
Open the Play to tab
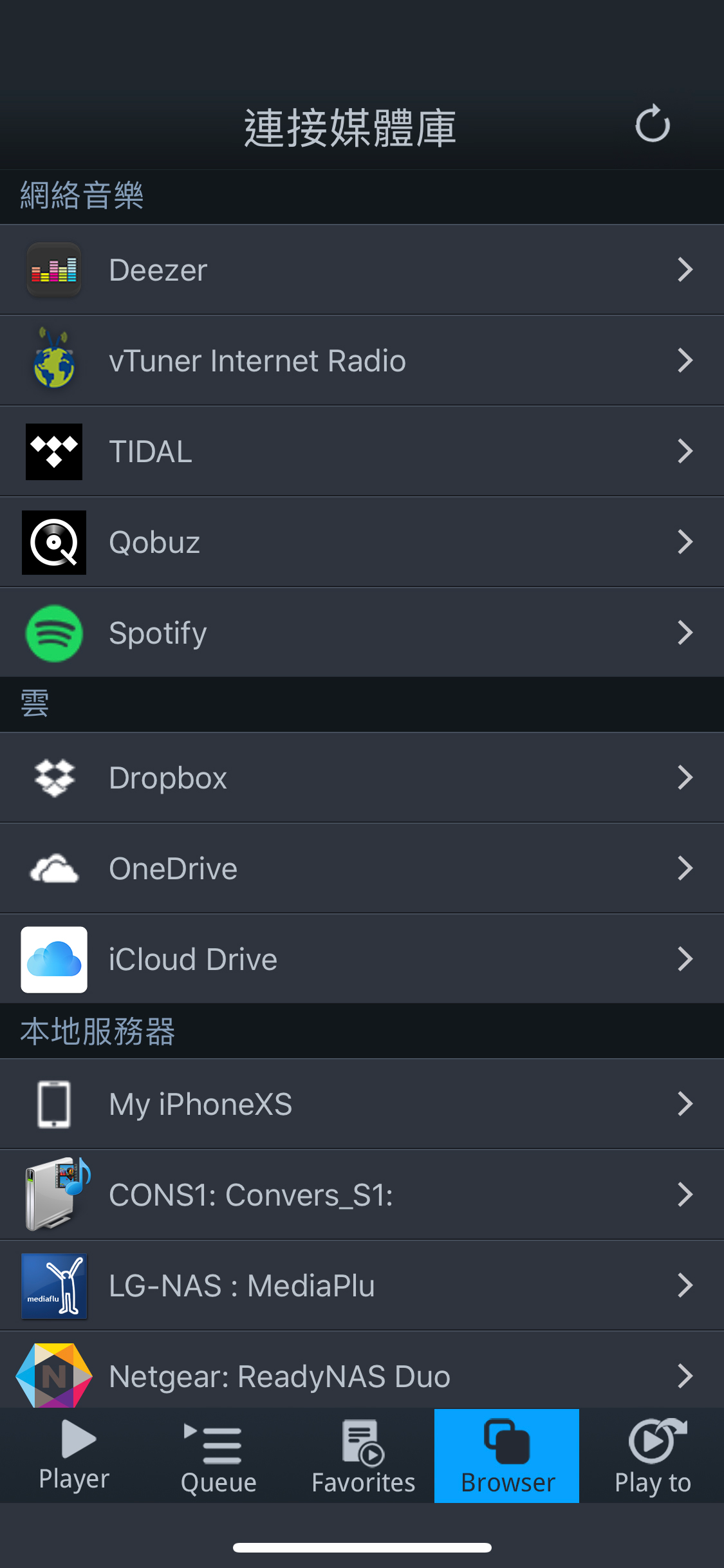click(x=653, y=1456)
